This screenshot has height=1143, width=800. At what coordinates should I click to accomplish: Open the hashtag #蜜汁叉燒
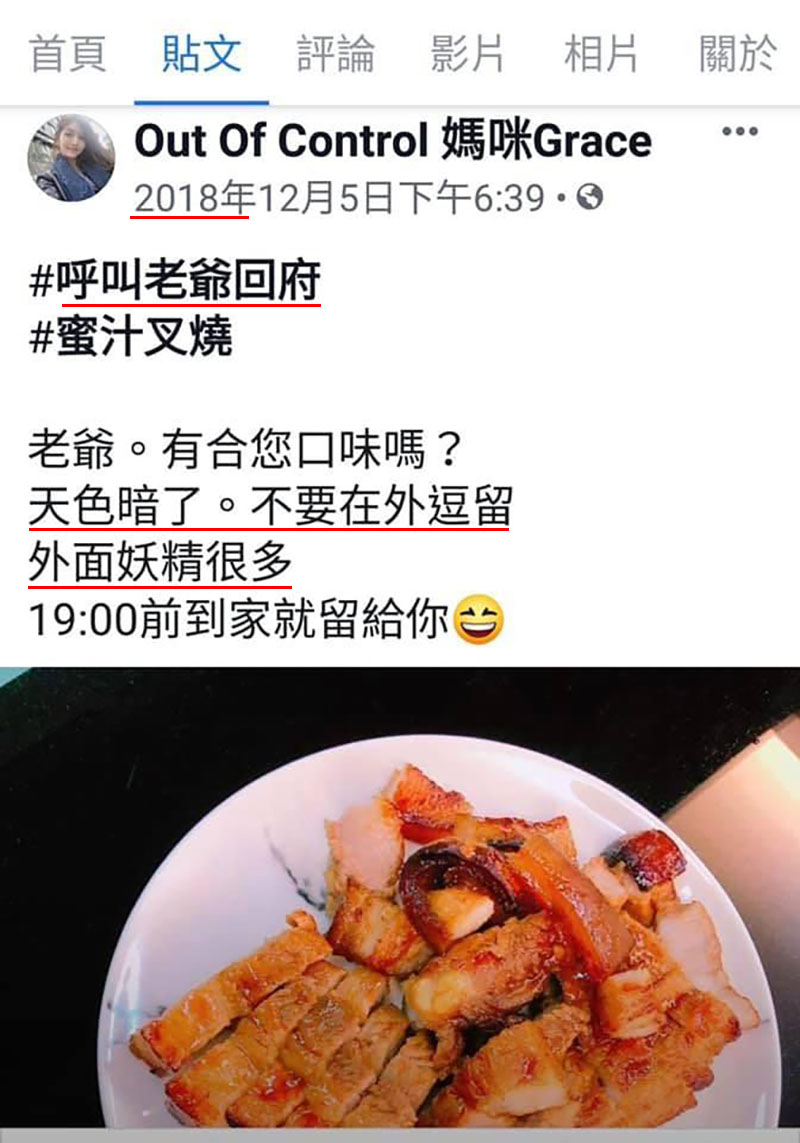point(131,337)
